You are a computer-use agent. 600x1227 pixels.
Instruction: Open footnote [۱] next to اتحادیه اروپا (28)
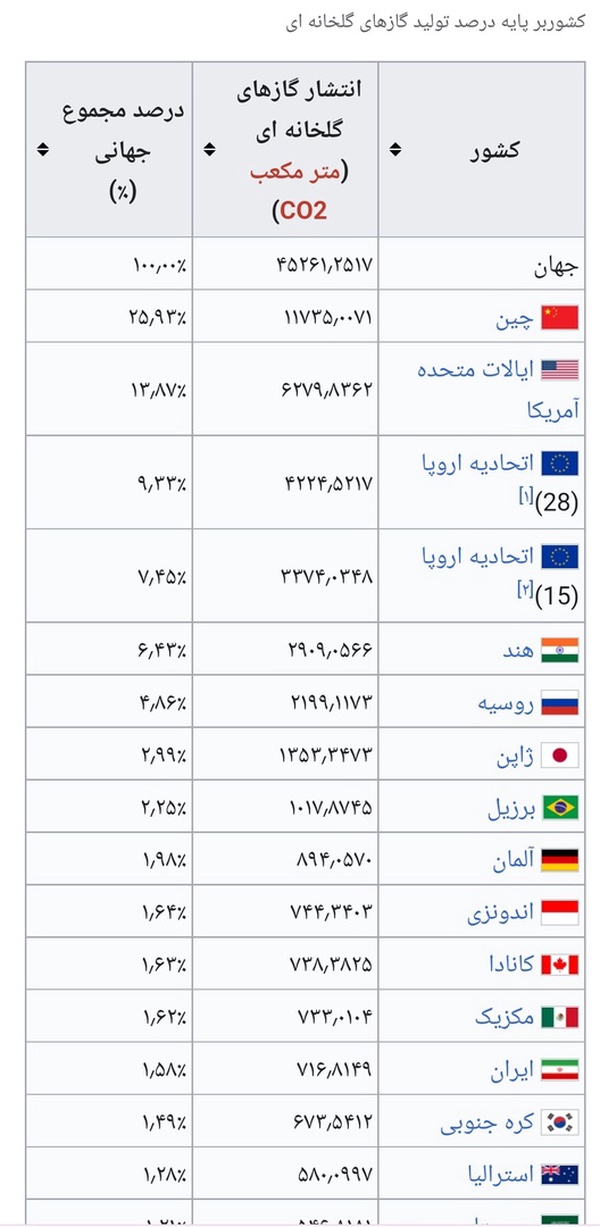pos(525,496)
